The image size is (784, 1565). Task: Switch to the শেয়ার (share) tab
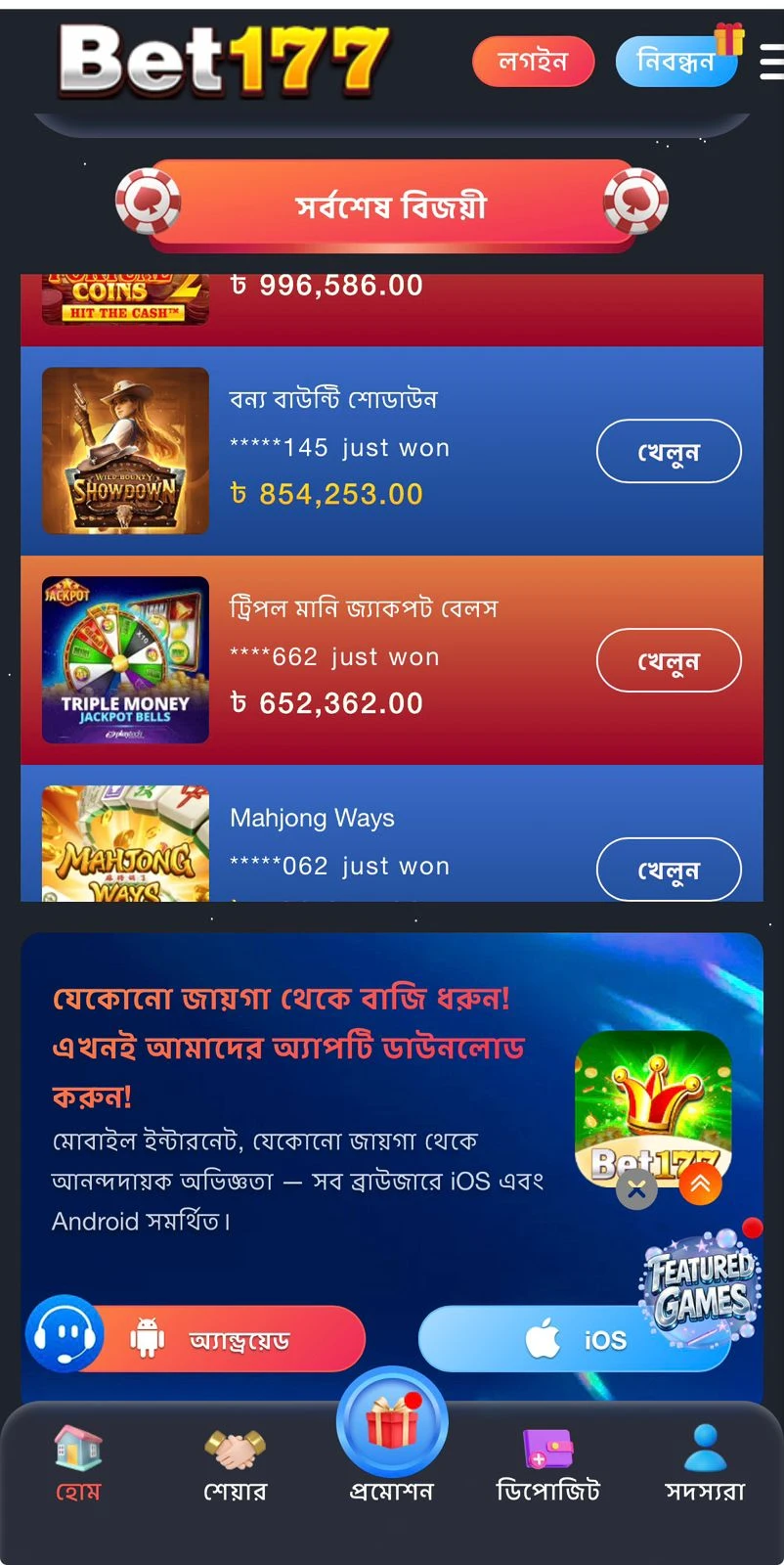(x=235, y=1464)
